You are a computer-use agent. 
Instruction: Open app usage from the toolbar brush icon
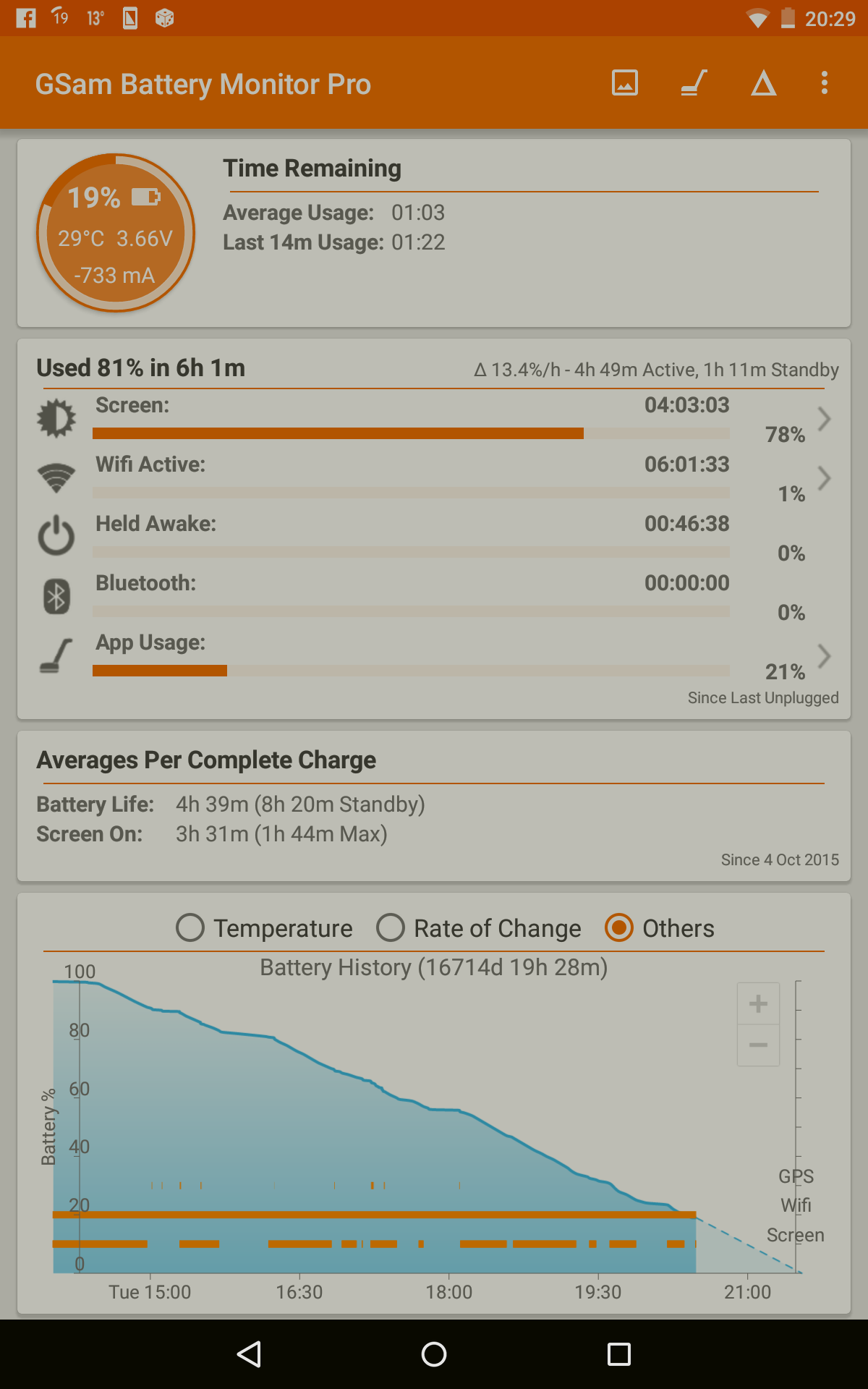[x=694, y=83]
